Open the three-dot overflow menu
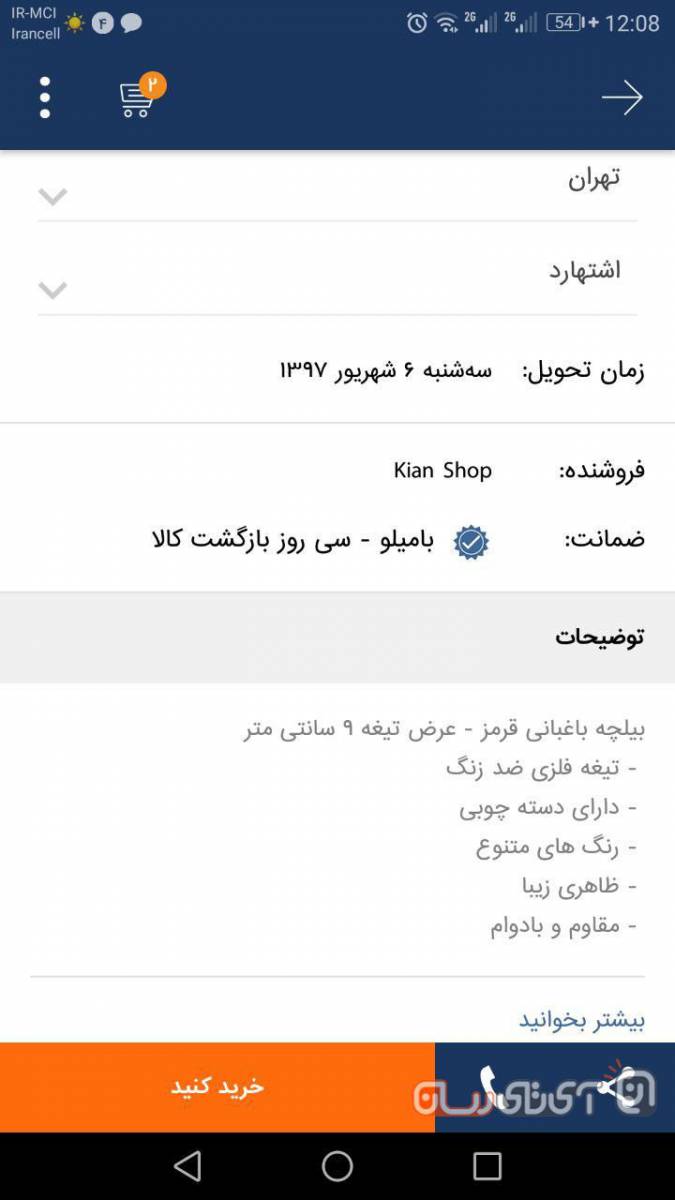This screenshot has width=675, height=1200. (45, 98)
